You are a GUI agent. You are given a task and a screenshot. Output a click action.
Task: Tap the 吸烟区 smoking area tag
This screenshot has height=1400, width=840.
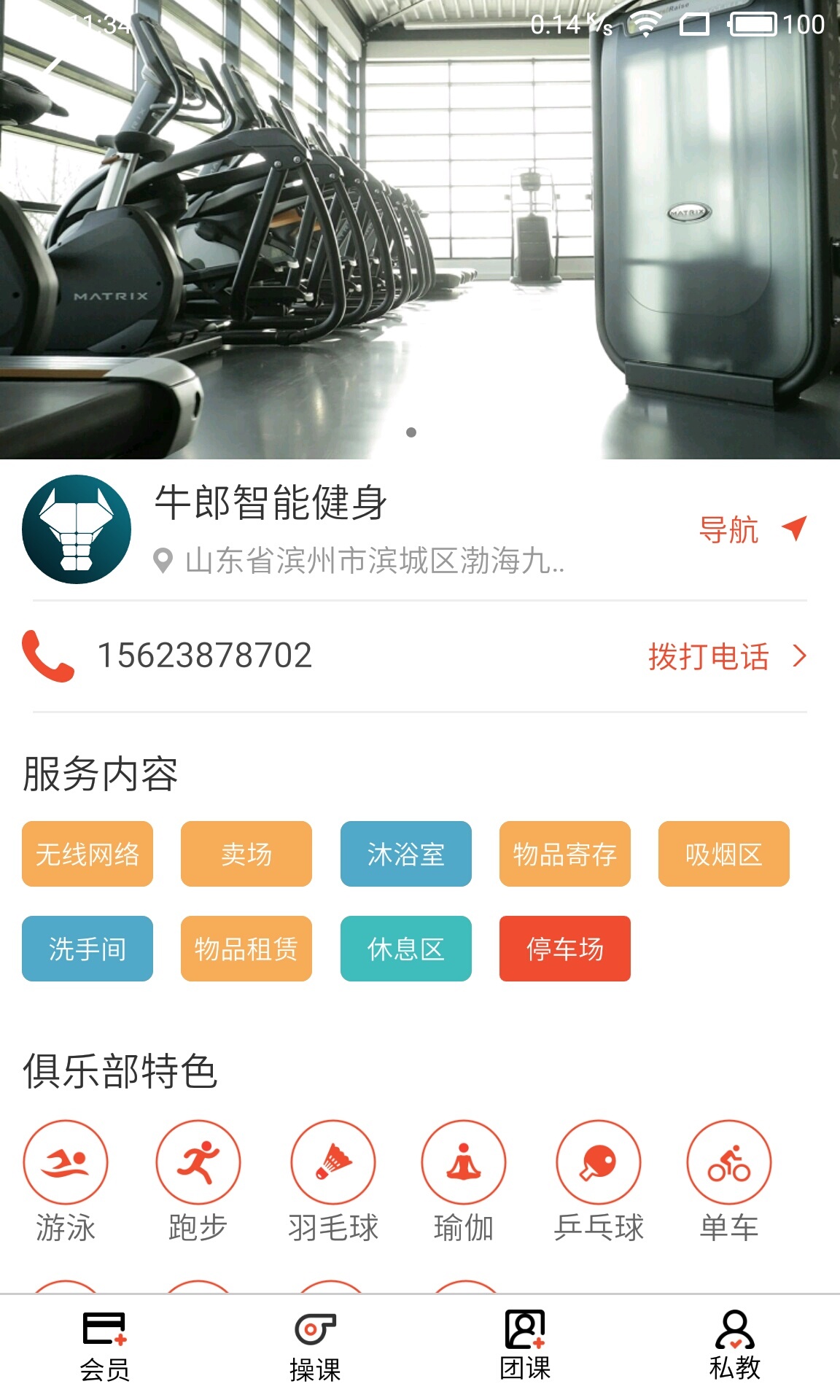coord(723,854)
